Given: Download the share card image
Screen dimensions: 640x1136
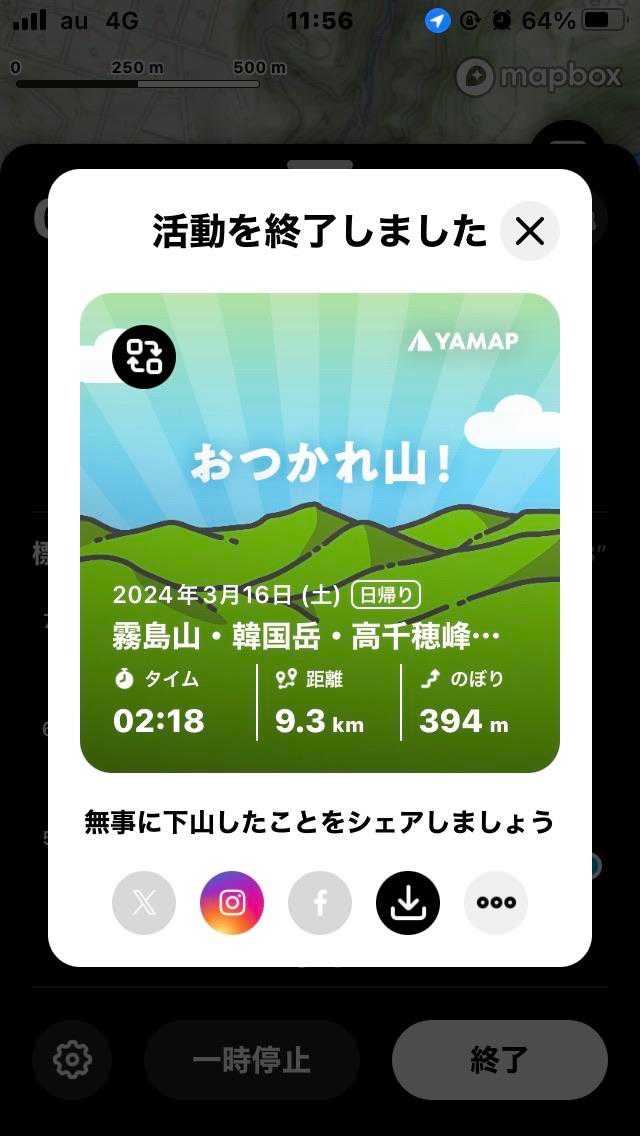Looking at the screenshot, I should (x=408, y=903).
